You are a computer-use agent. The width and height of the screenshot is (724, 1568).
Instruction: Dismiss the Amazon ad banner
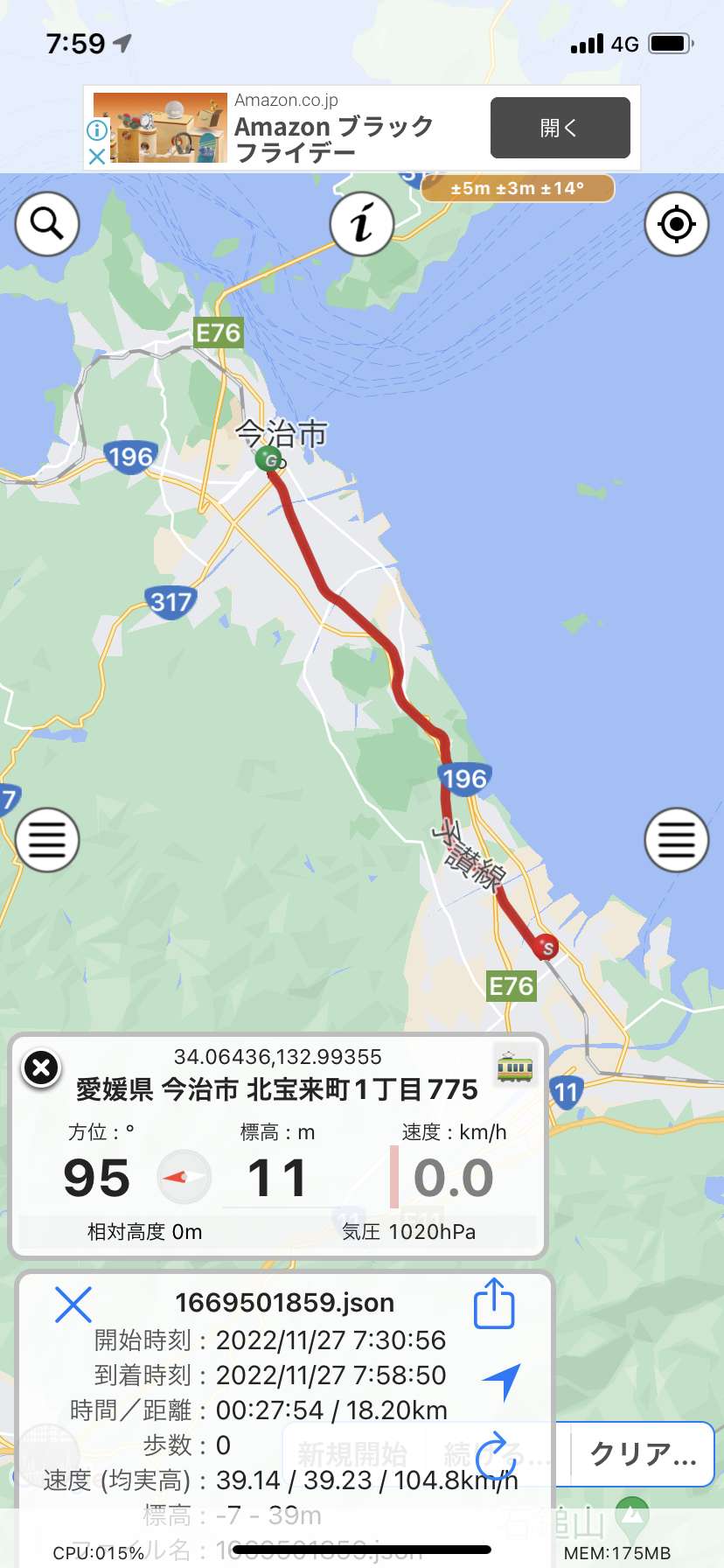(97, 157)
